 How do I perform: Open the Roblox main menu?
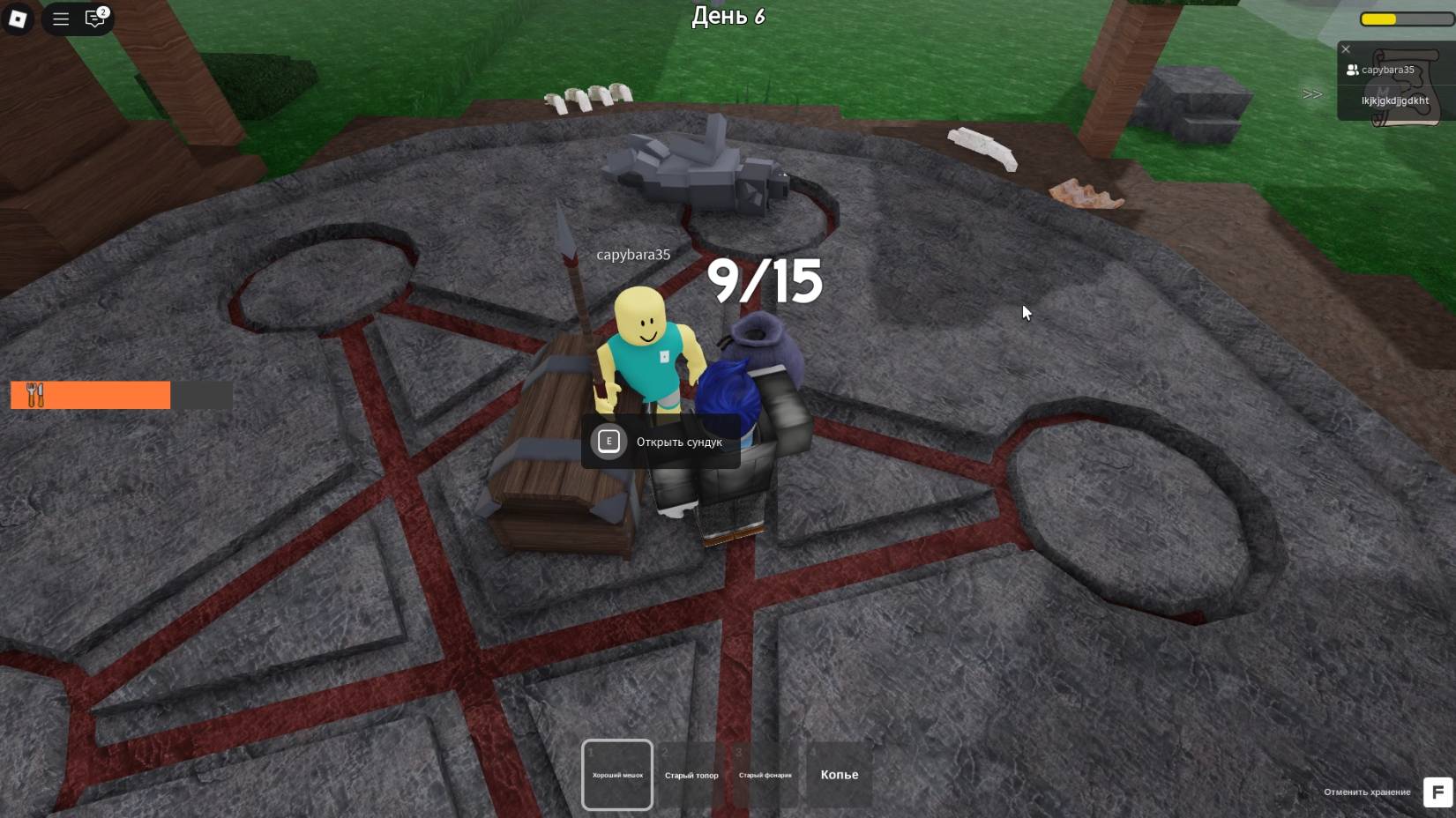(18, 19)
